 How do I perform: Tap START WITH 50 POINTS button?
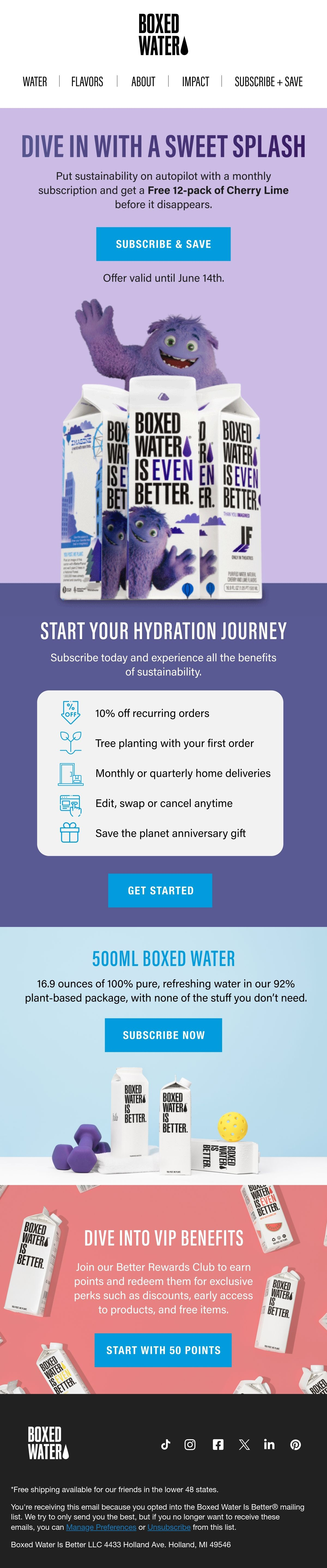click(x=163, y=1350)
